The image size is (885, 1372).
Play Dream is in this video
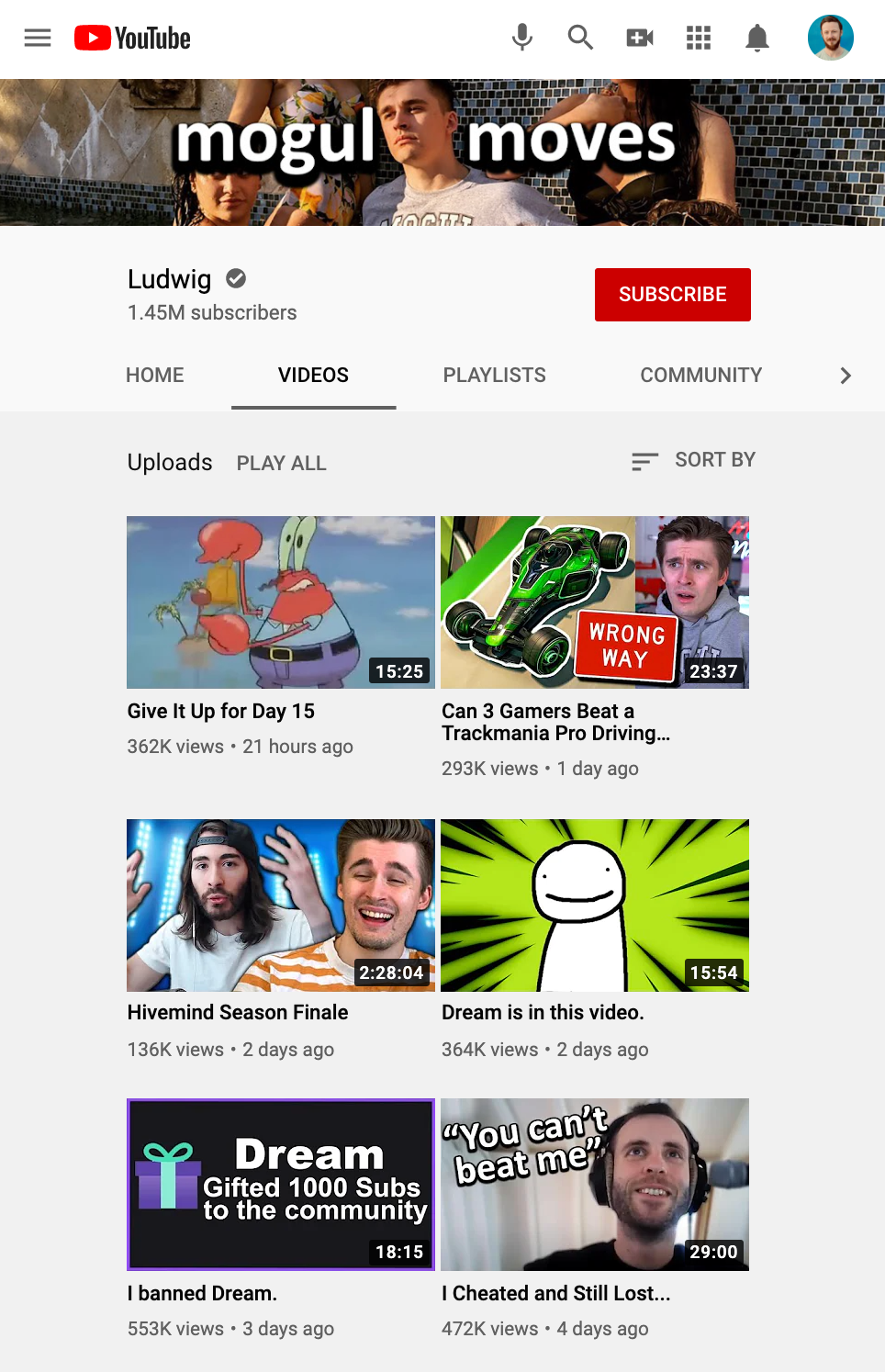[594, 905]
